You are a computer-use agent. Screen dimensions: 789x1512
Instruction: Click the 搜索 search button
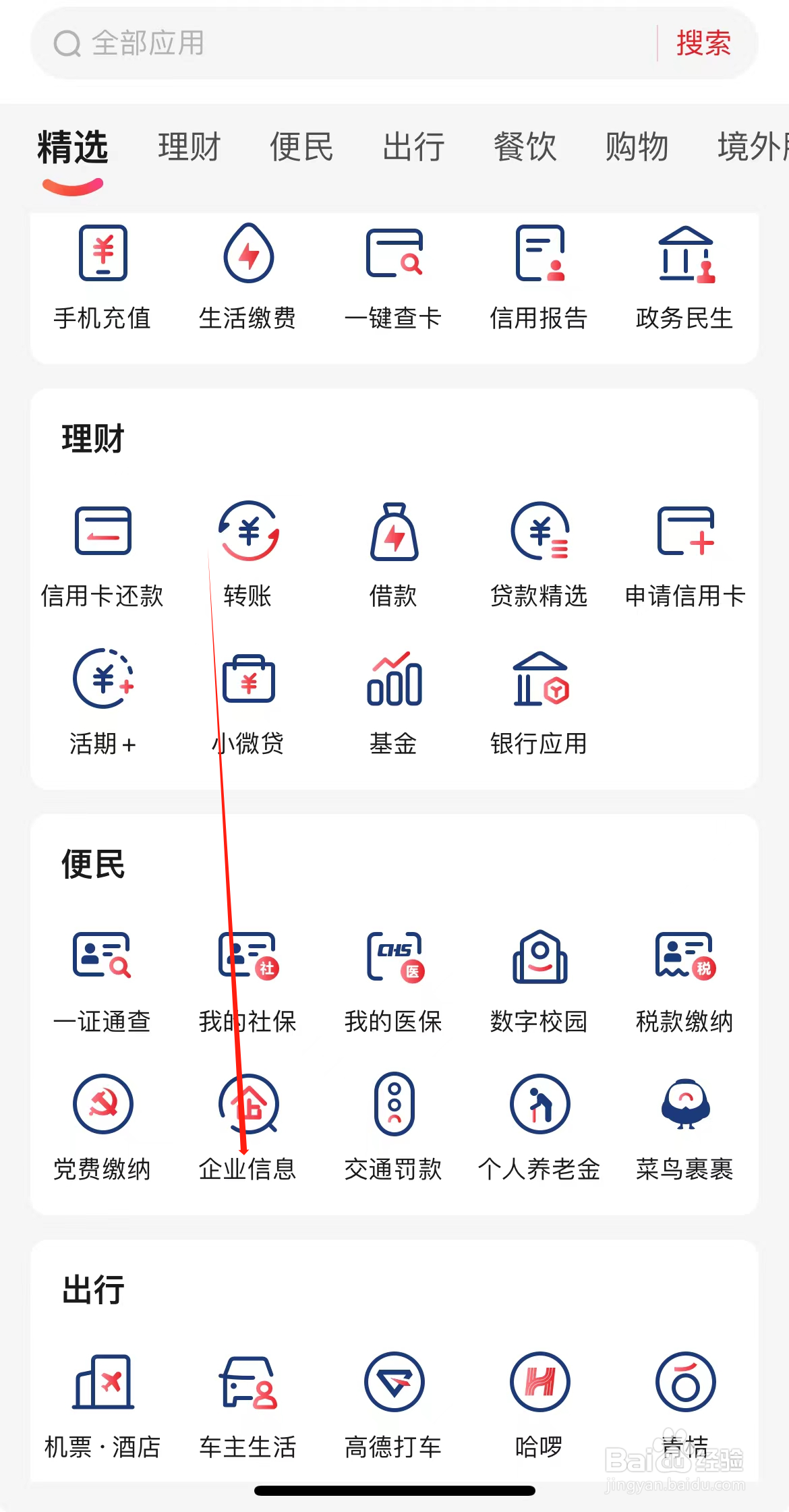[x=703, y=42]
